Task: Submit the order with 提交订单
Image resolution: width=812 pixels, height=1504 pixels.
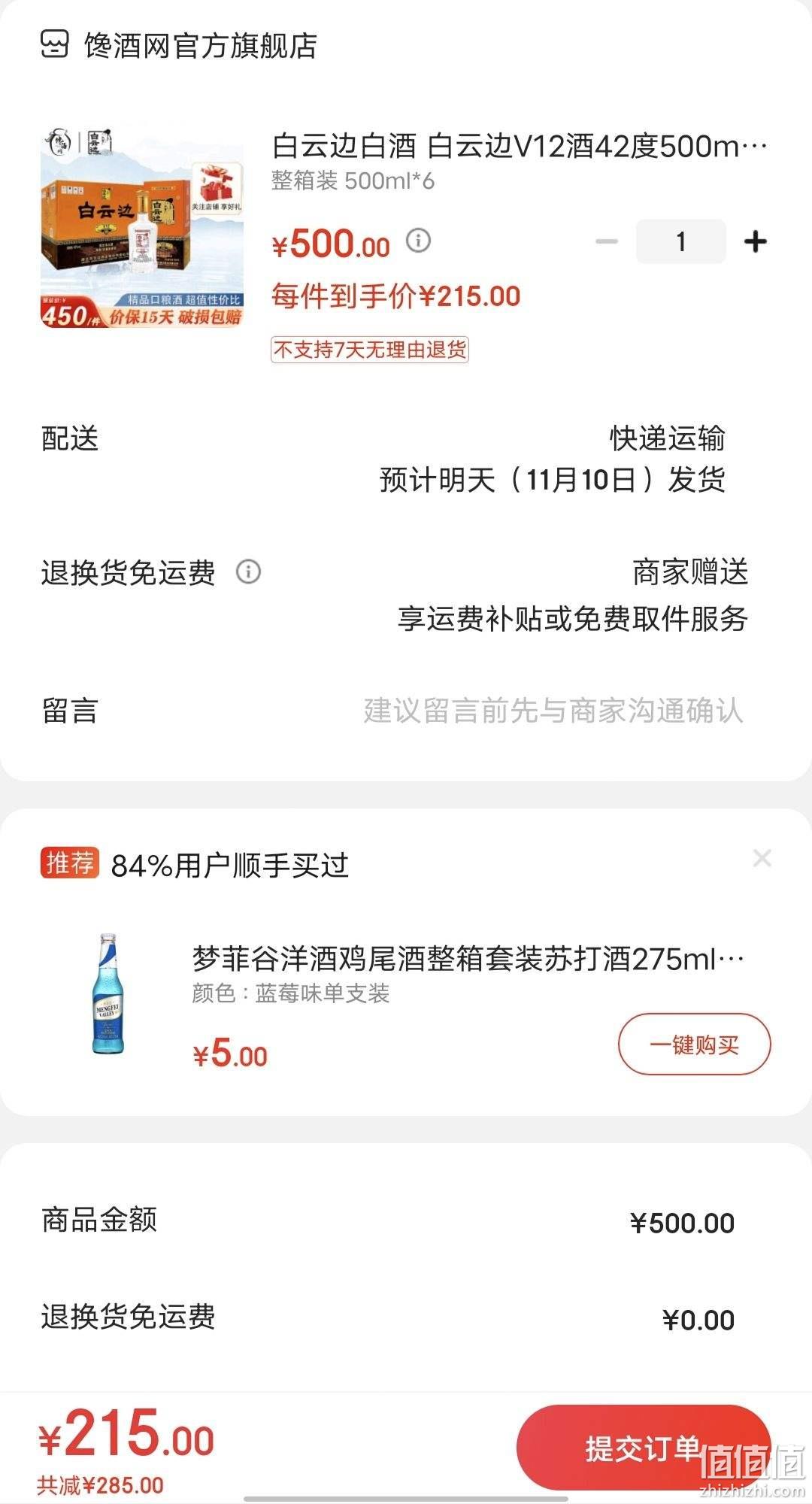Action: [x=644, y=1447]
